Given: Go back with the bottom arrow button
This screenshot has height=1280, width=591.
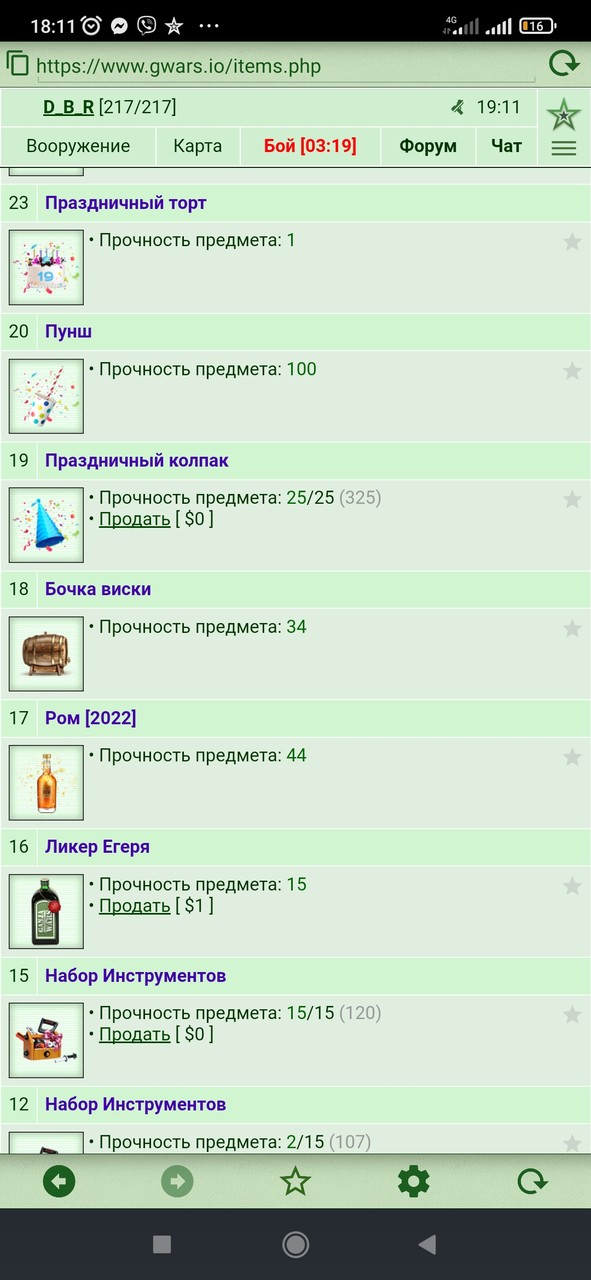Looking at the screenshot, I should click(59, 1182).
